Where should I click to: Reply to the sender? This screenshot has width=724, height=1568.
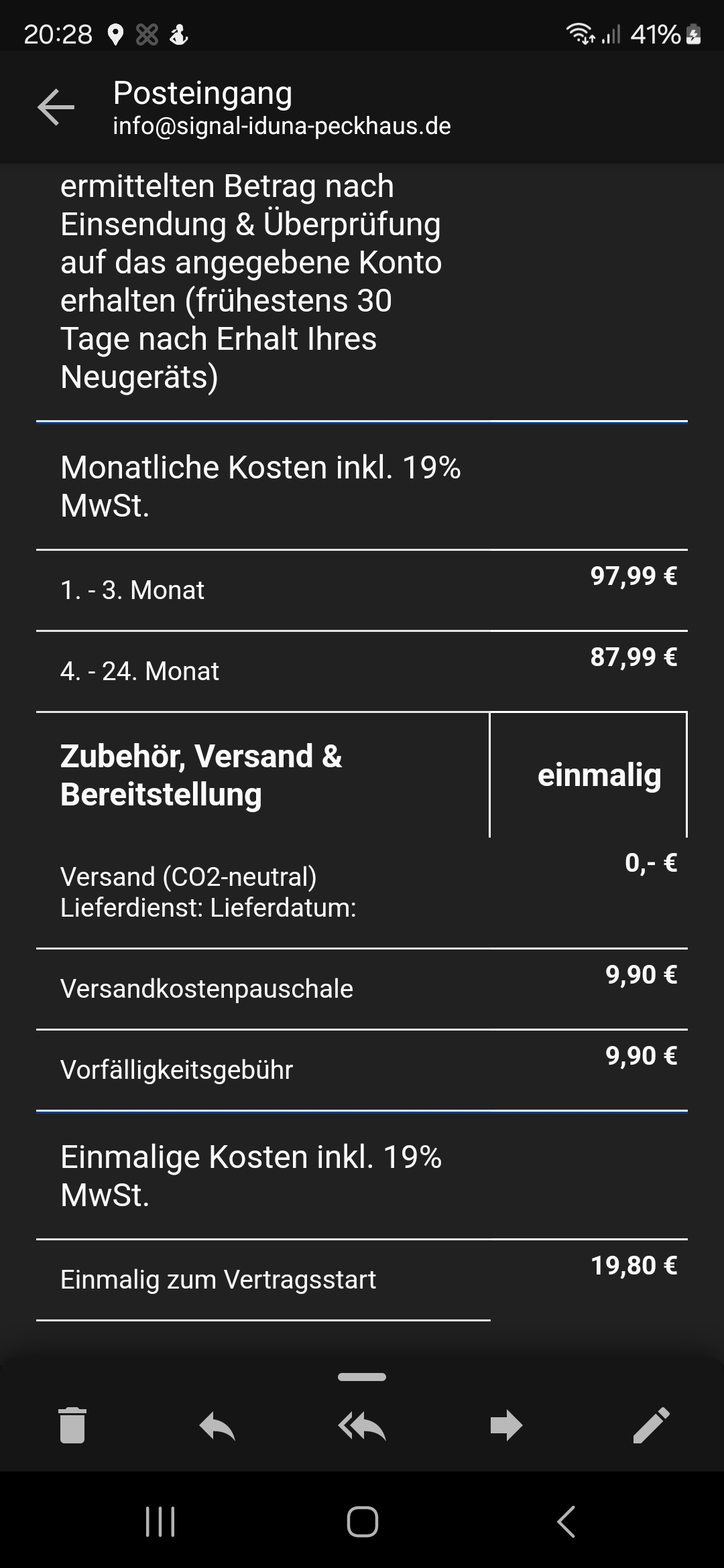pyautogui.click(x=217, y=1425)
